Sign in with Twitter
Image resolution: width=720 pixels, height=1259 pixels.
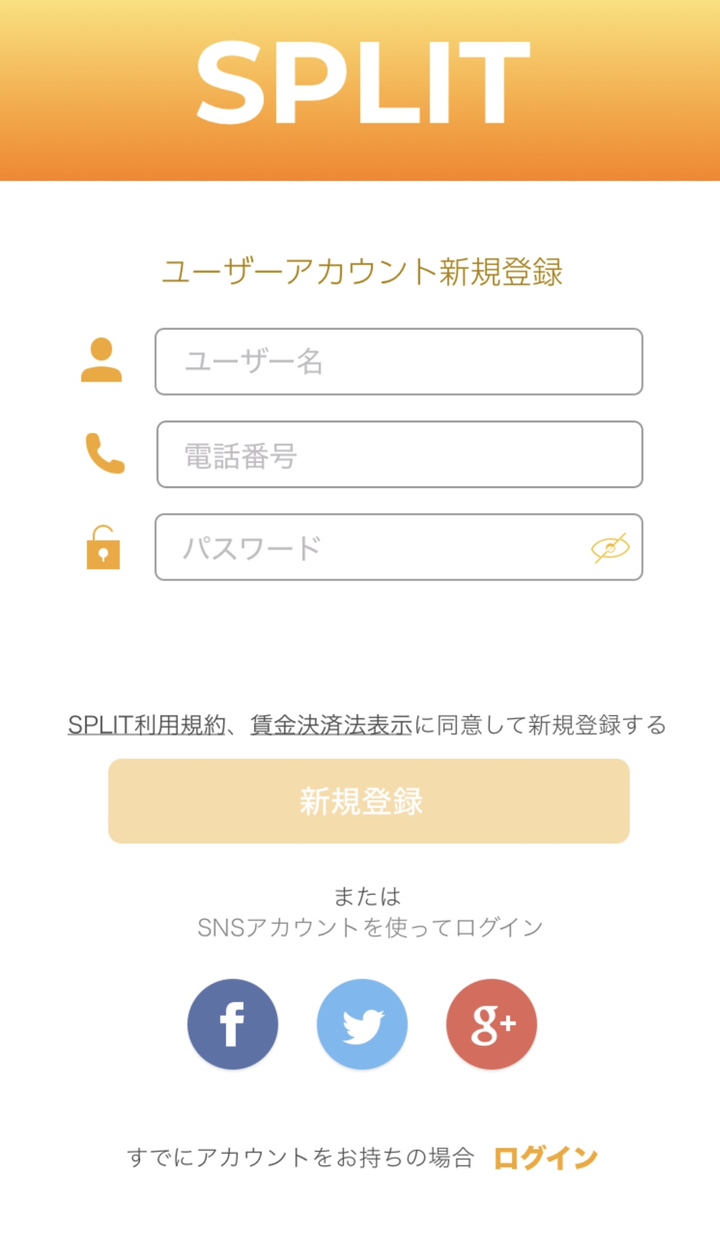(362, 1024)
